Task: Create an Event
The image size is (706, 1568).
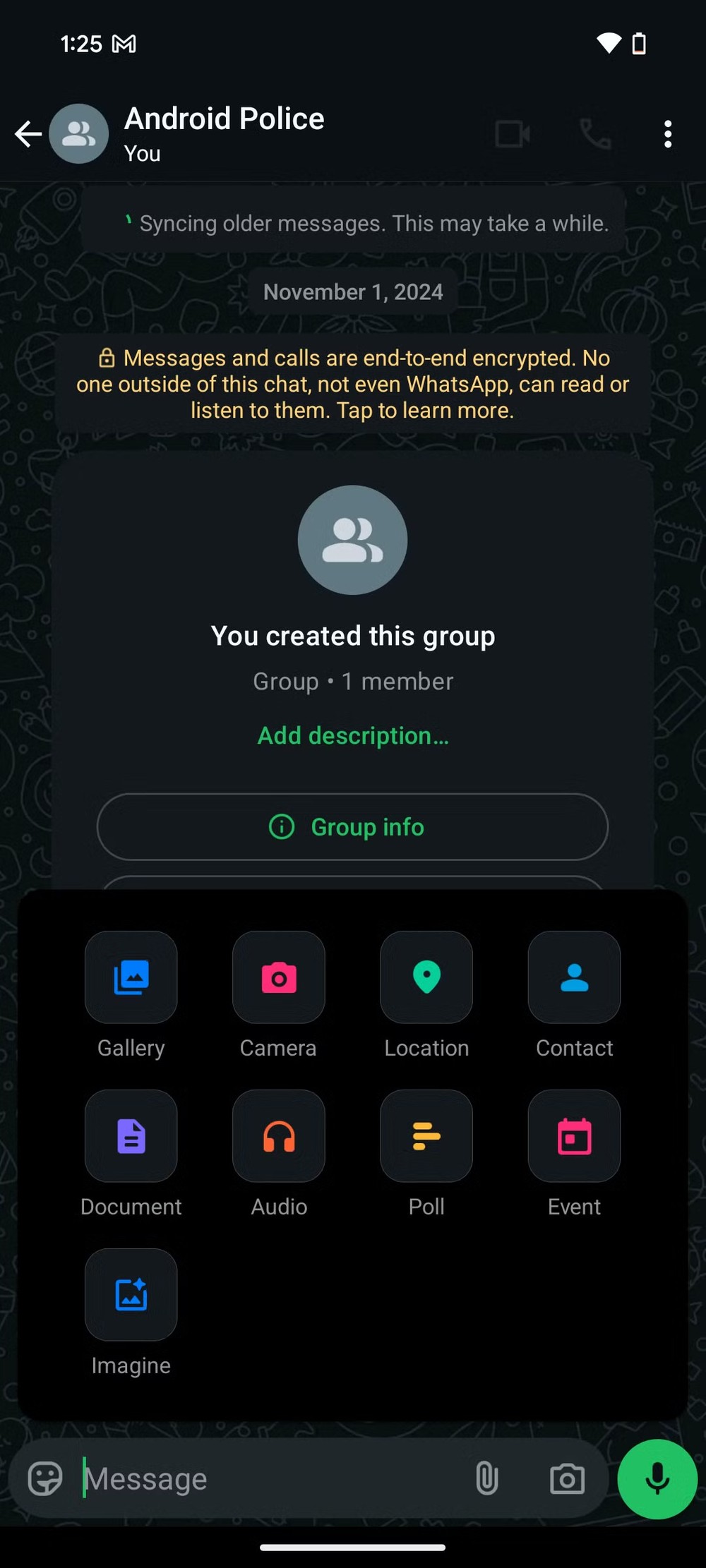Action: tap(574, 1136)
